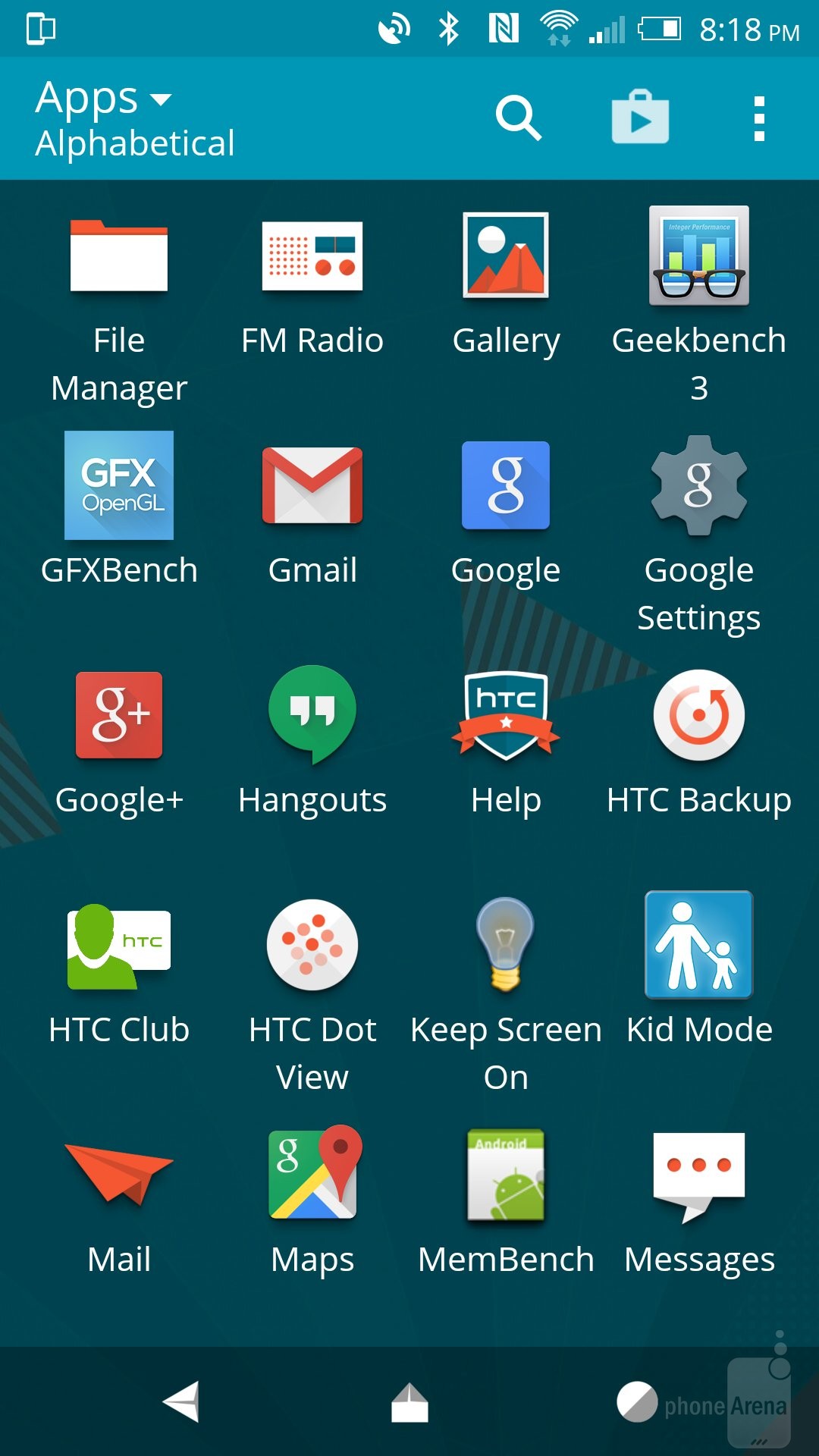Screen dimensions: 819x1456
Task: Open Gmail
Action: 312,485
